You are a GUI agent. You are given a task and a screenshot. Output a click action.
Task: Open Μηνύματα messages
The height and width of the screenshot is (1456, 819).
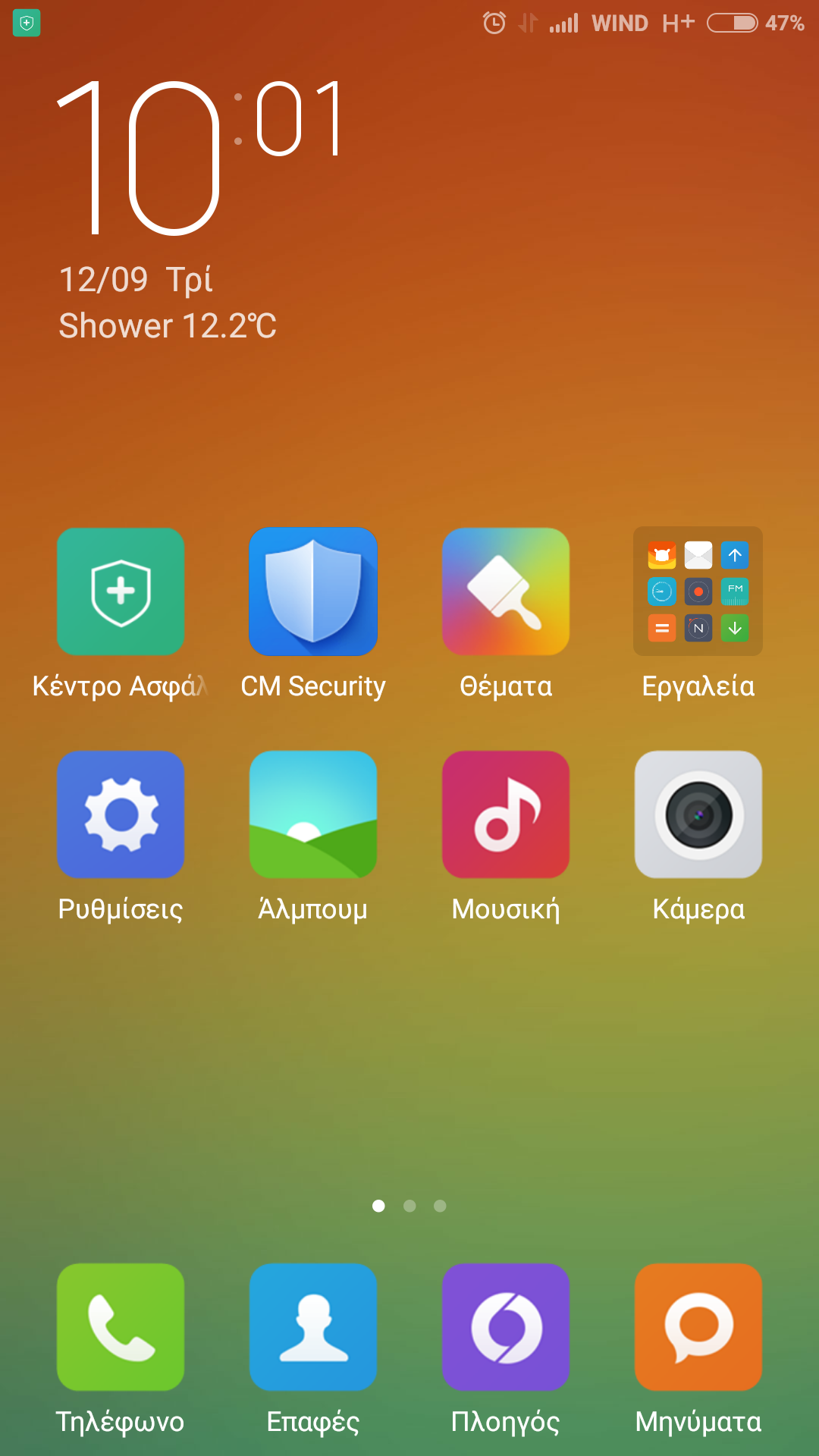(698, 1327)
